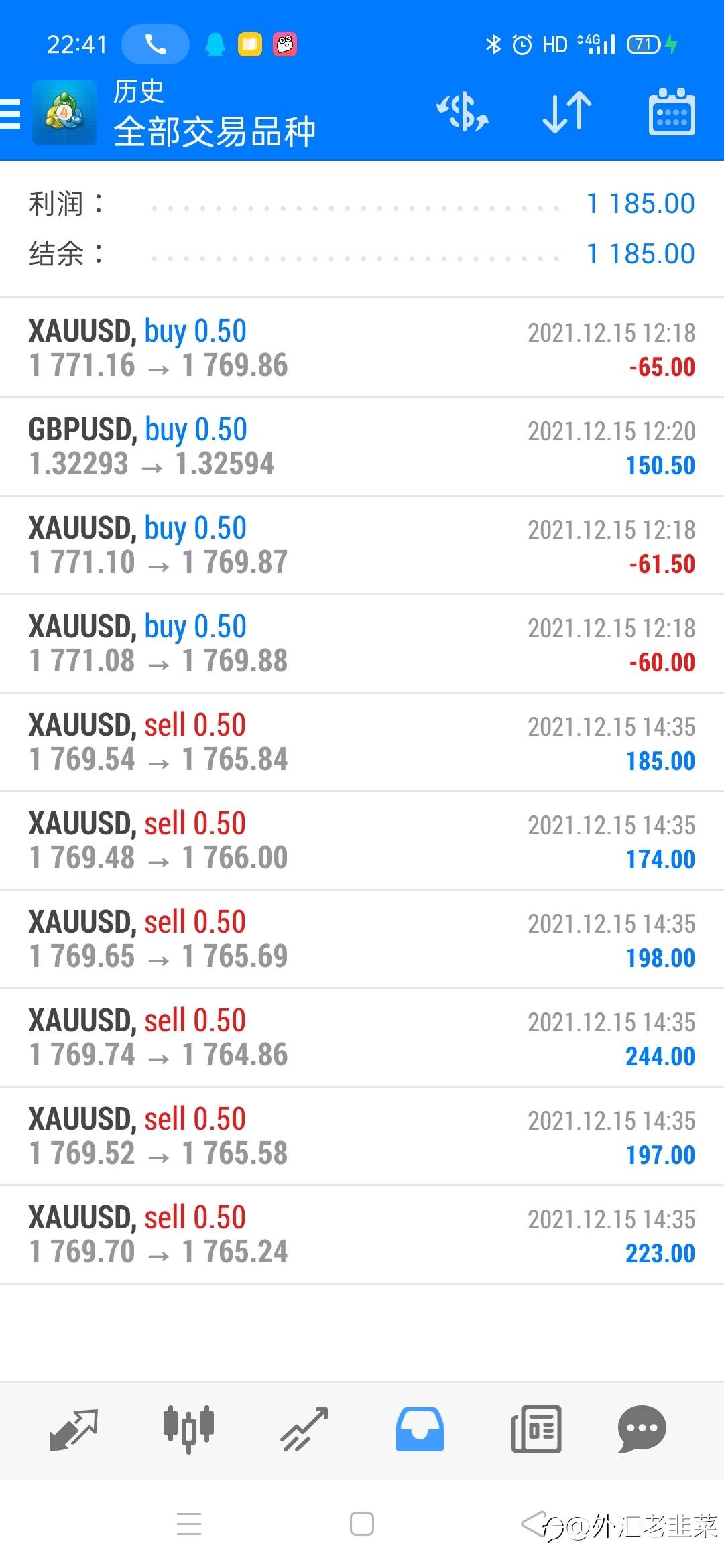Open the symbol filter (dollar icon)
The height and width of the screenshot is (1568, 724).
pos(463,112)
